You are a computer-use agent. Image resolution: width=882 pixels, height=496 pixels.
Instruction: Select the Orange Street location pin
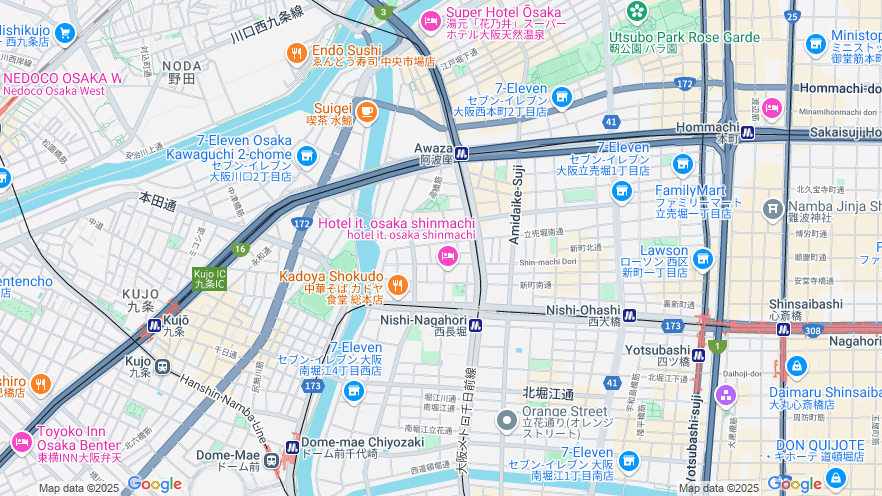(x=506, y=419)
